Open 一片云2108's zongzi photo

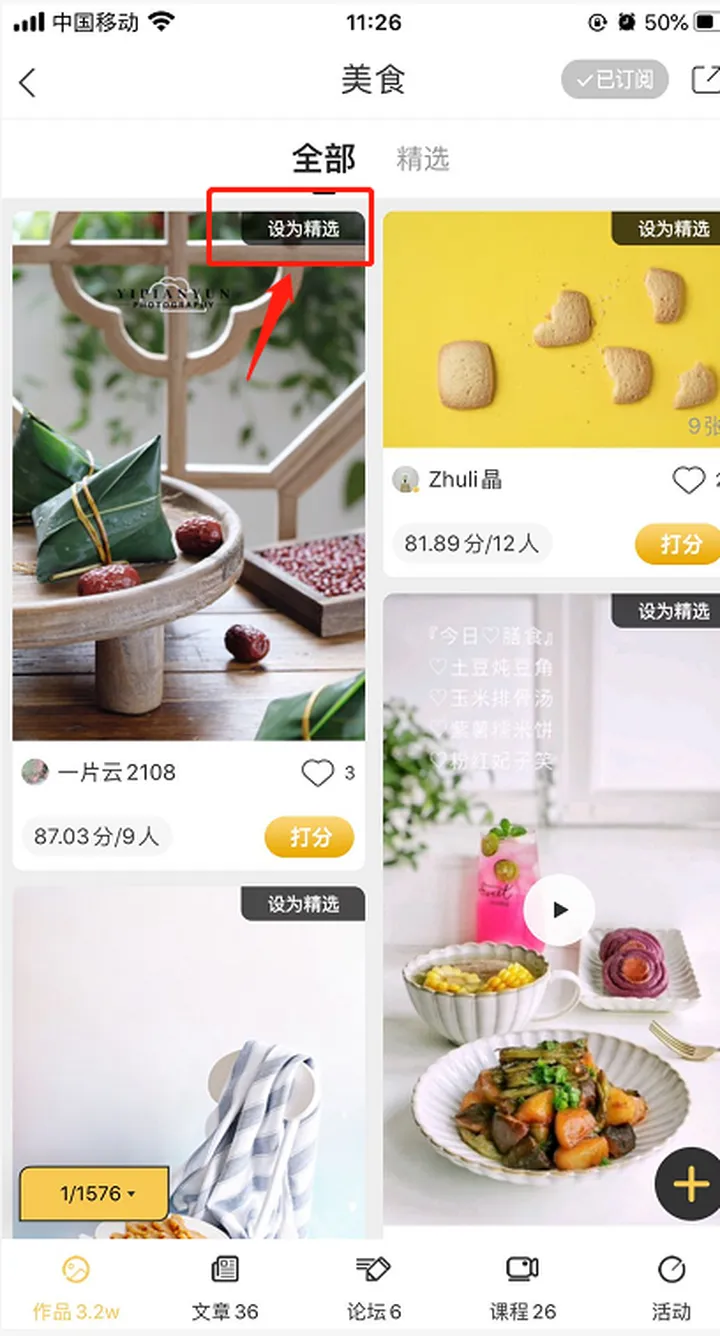click(188, 480)
